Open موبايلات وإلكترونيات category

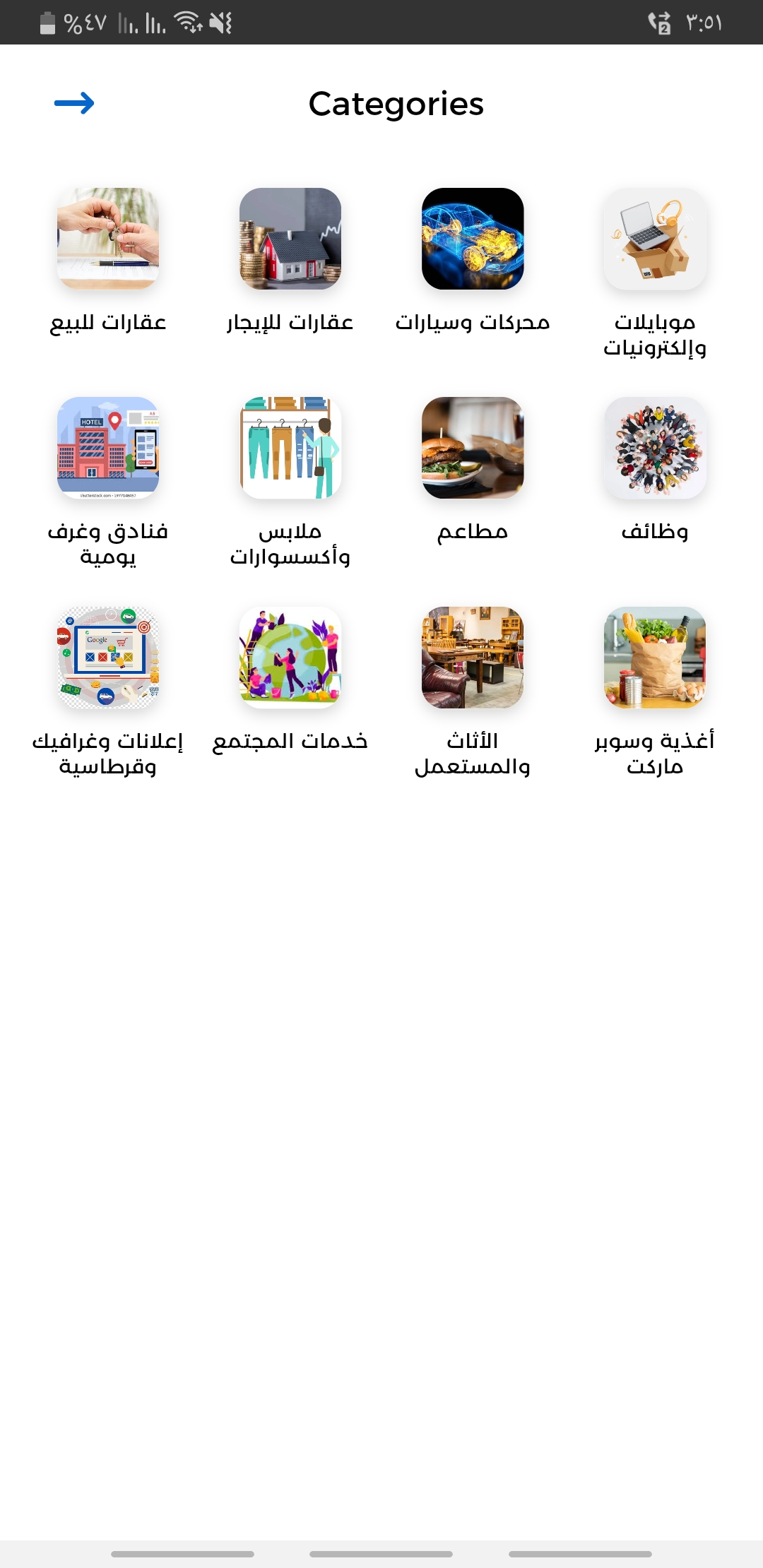(x=655, y=239)
